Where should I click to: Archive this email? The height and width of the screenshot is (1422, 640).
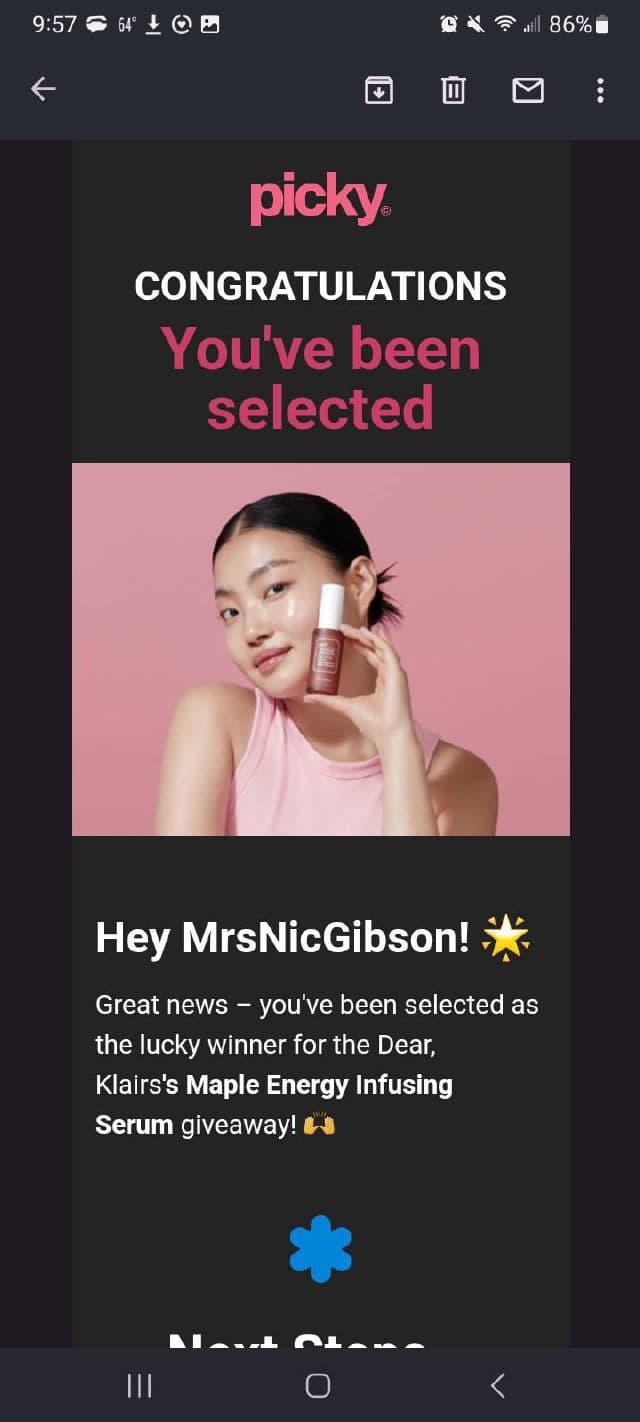pos(378,90)
